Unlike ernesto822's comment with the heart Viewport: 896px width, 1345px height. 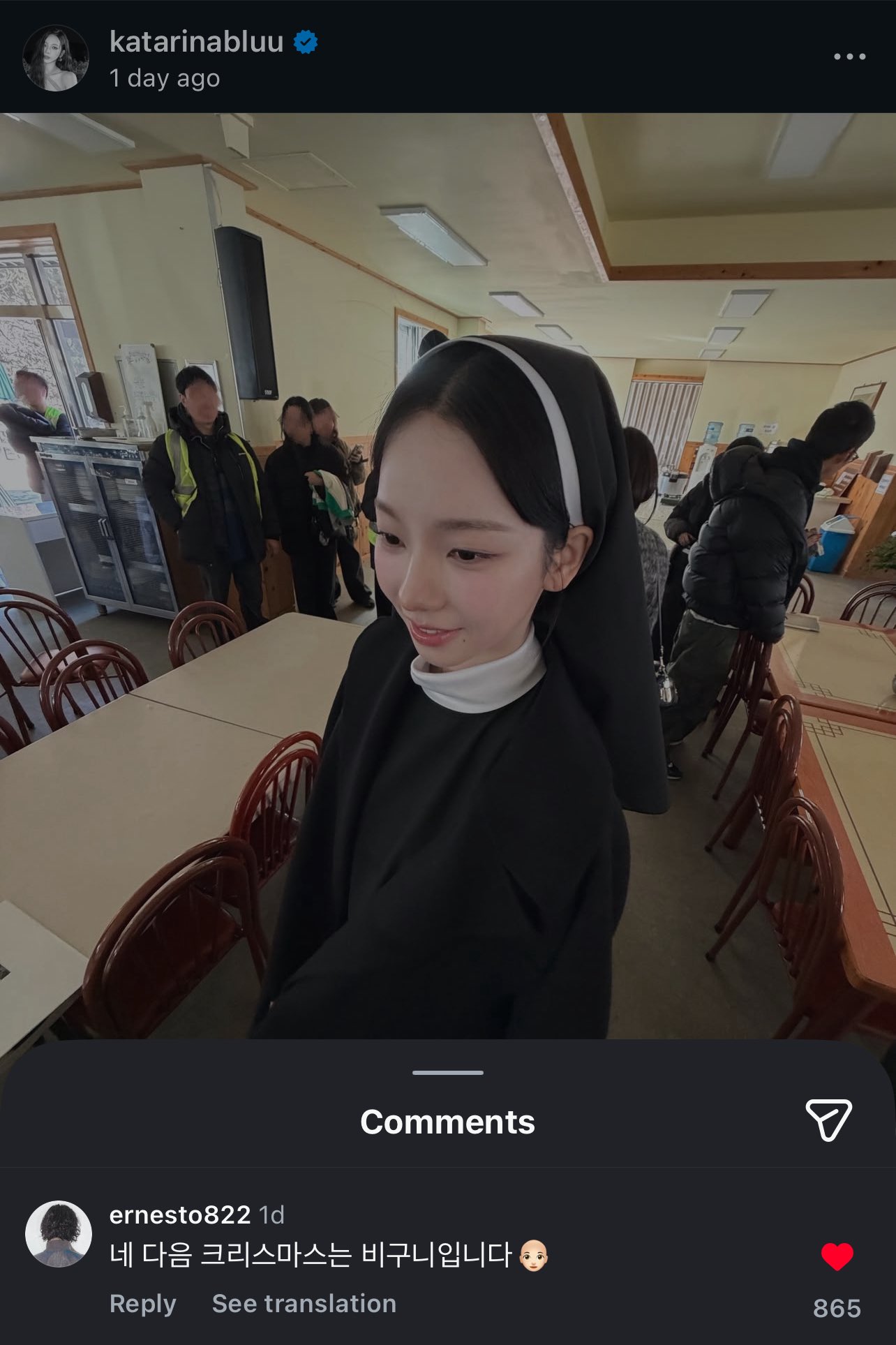point(837,1257)
